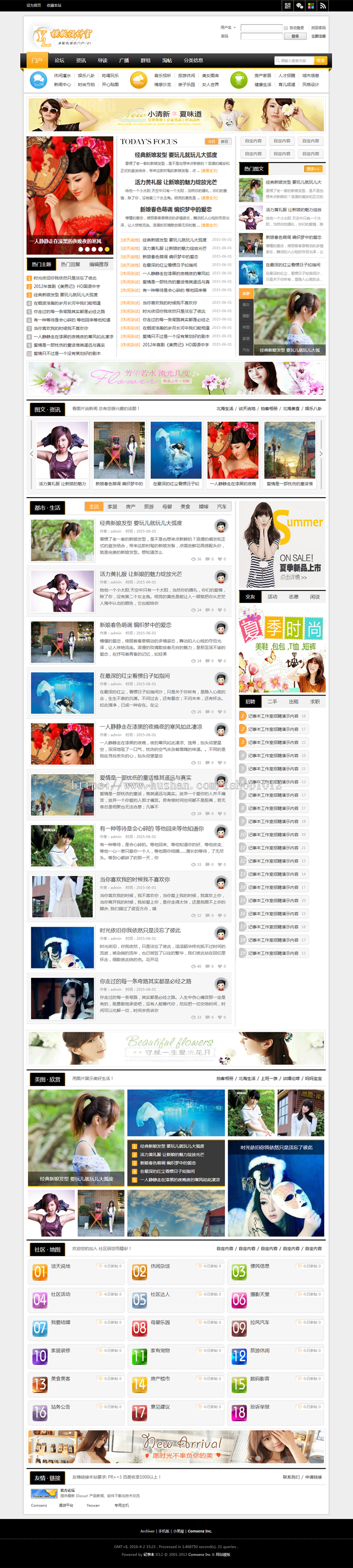This screenshot has height=1568, width=353.
Task: Switch 都市·生活 section to 家居 tab
Action: click(x=112, y=507)
